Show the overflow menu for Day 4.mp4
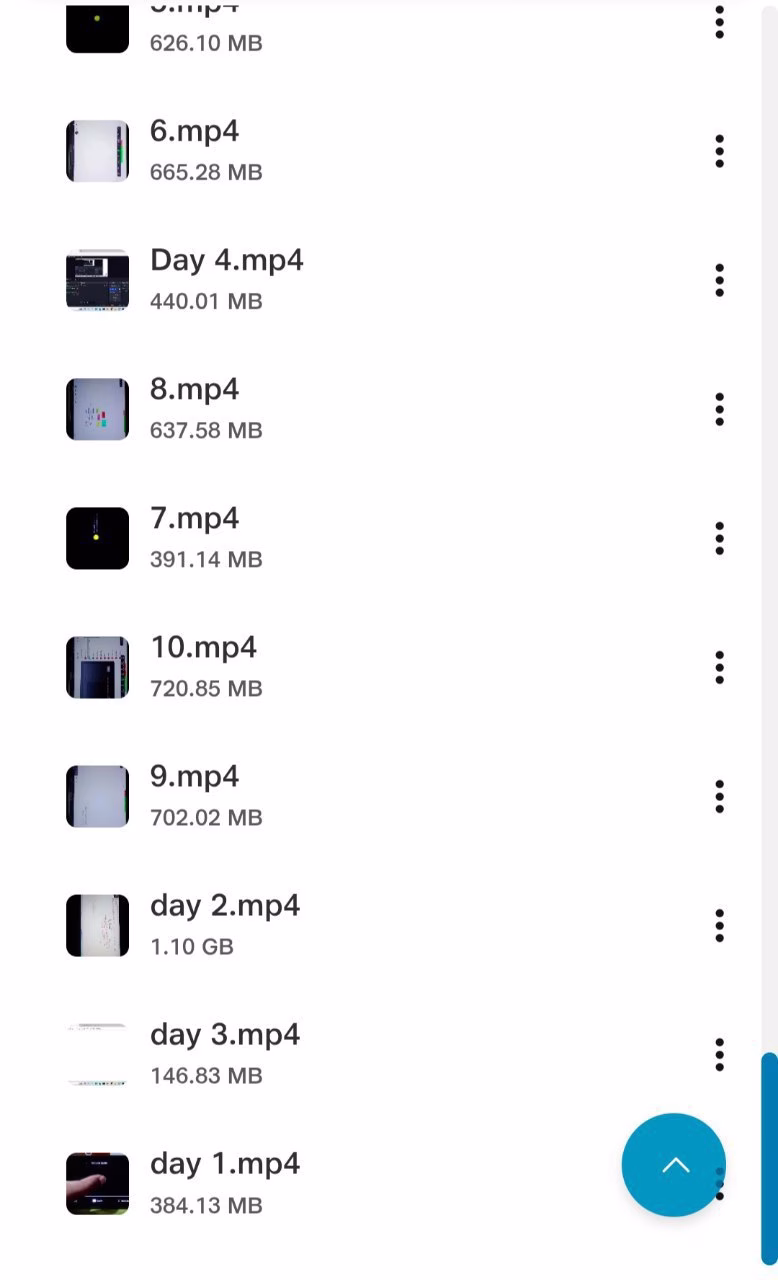This screenshot has height=1280, width=778. point(719,281)
